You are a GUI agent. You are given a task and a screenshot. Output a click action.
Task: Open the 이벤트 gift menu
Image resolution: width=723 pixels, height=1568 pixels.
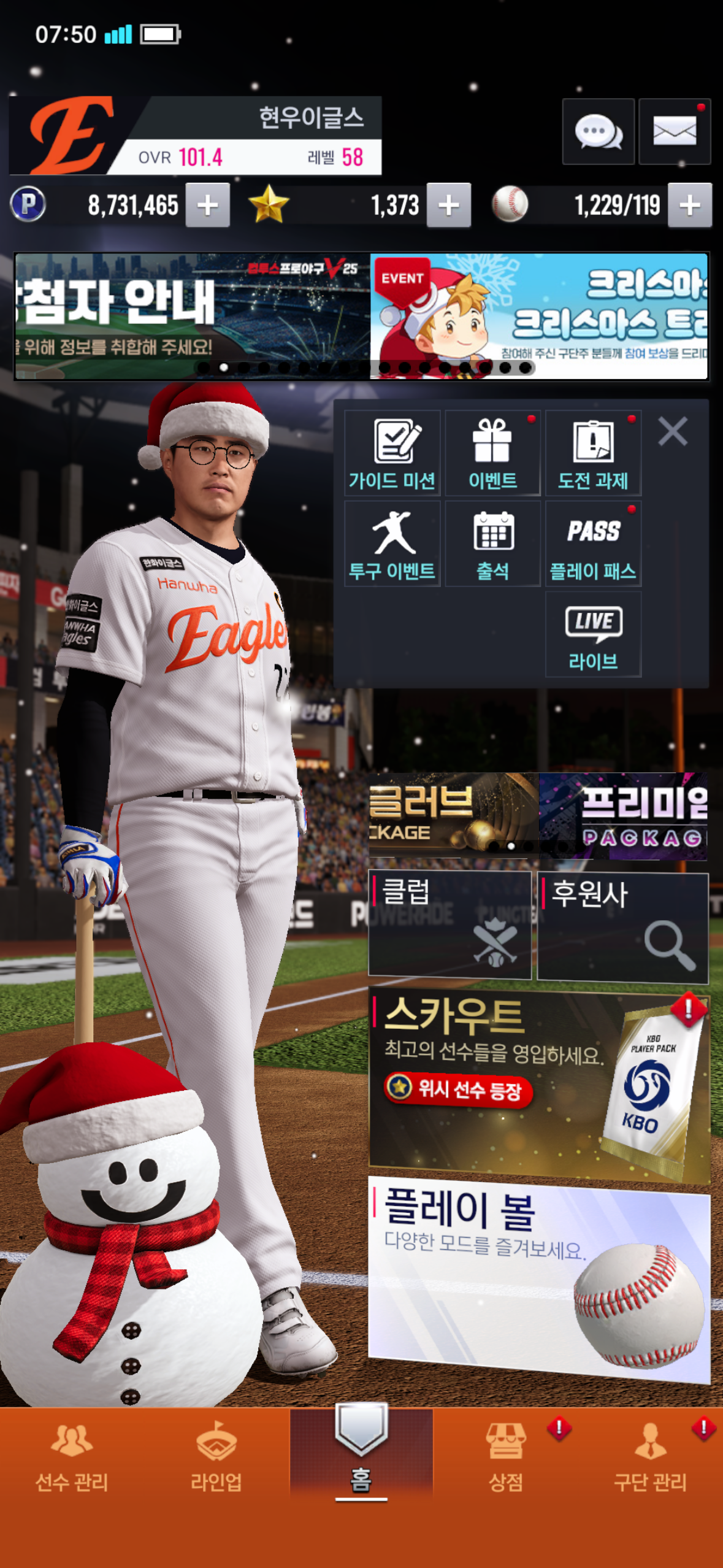point(492,453)
